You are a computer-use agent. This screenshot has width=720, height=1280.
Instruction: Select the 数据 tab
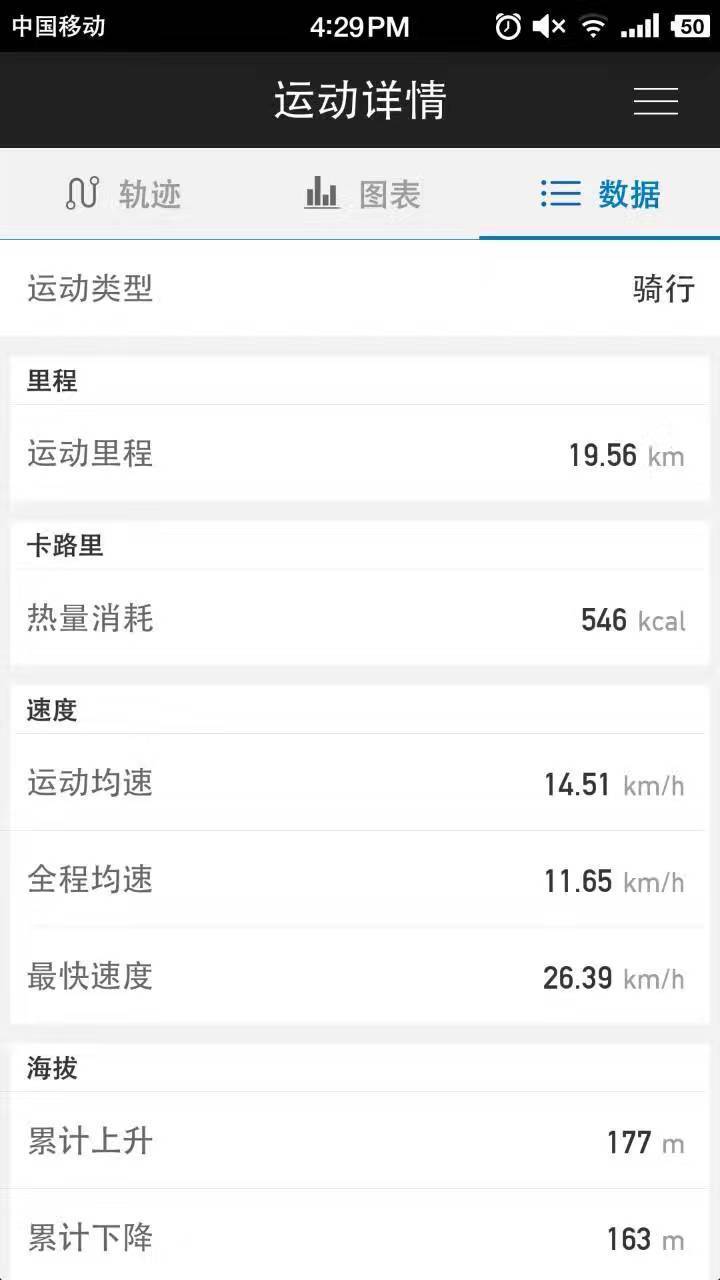point(600,193)
